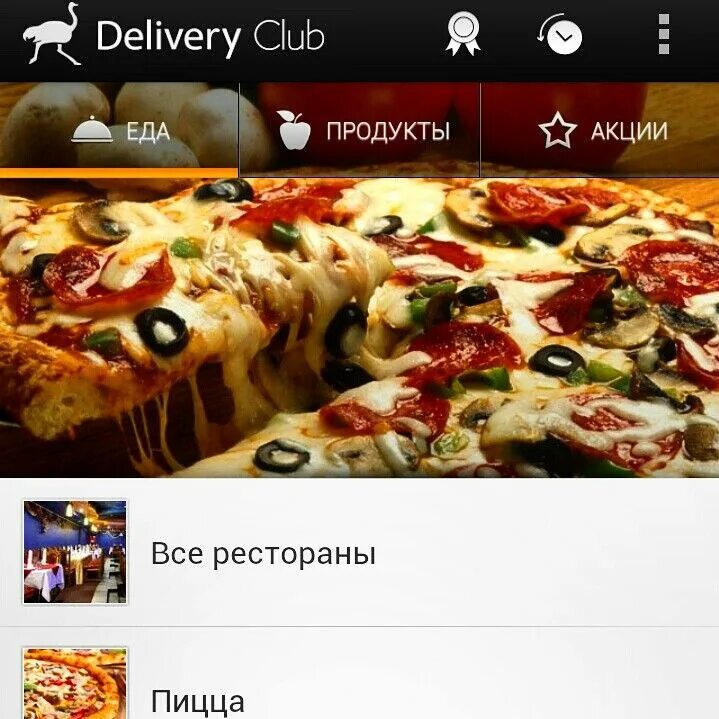
Task: Switch to the ПРОДУКТЫ tab
Action: point(360,130)
